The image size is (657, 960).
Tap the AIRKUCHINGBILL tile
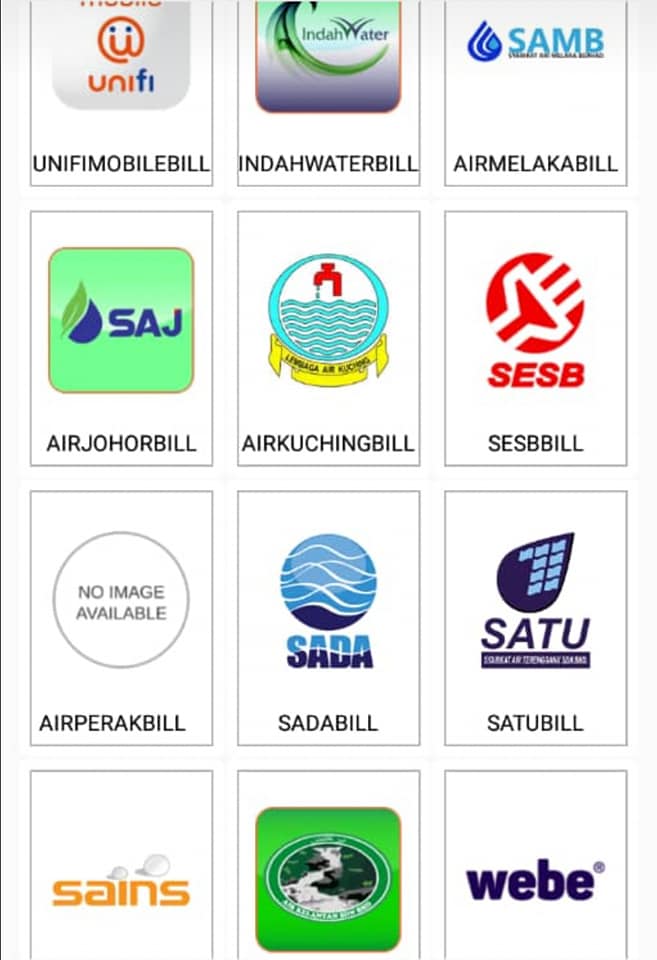[x=328, y=339]
